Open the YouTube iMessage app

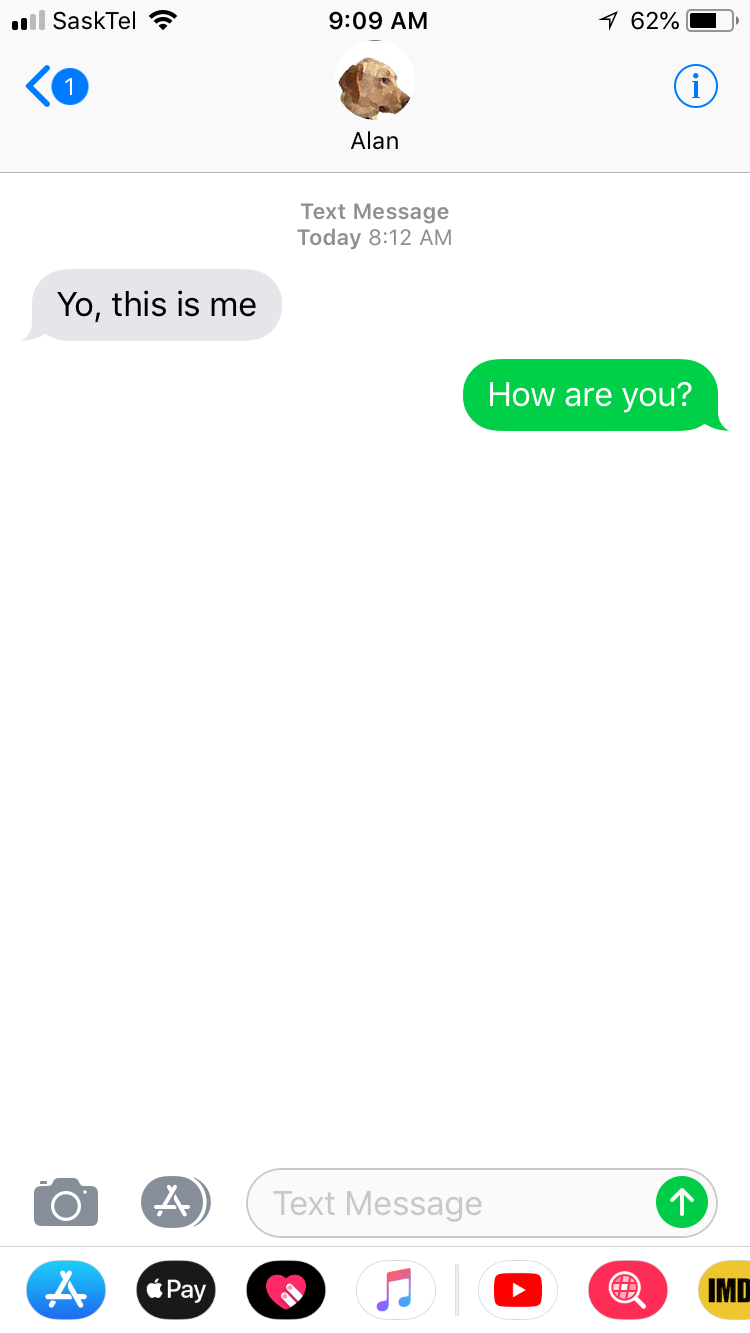pyautogui.click(x=518, y=1290)
